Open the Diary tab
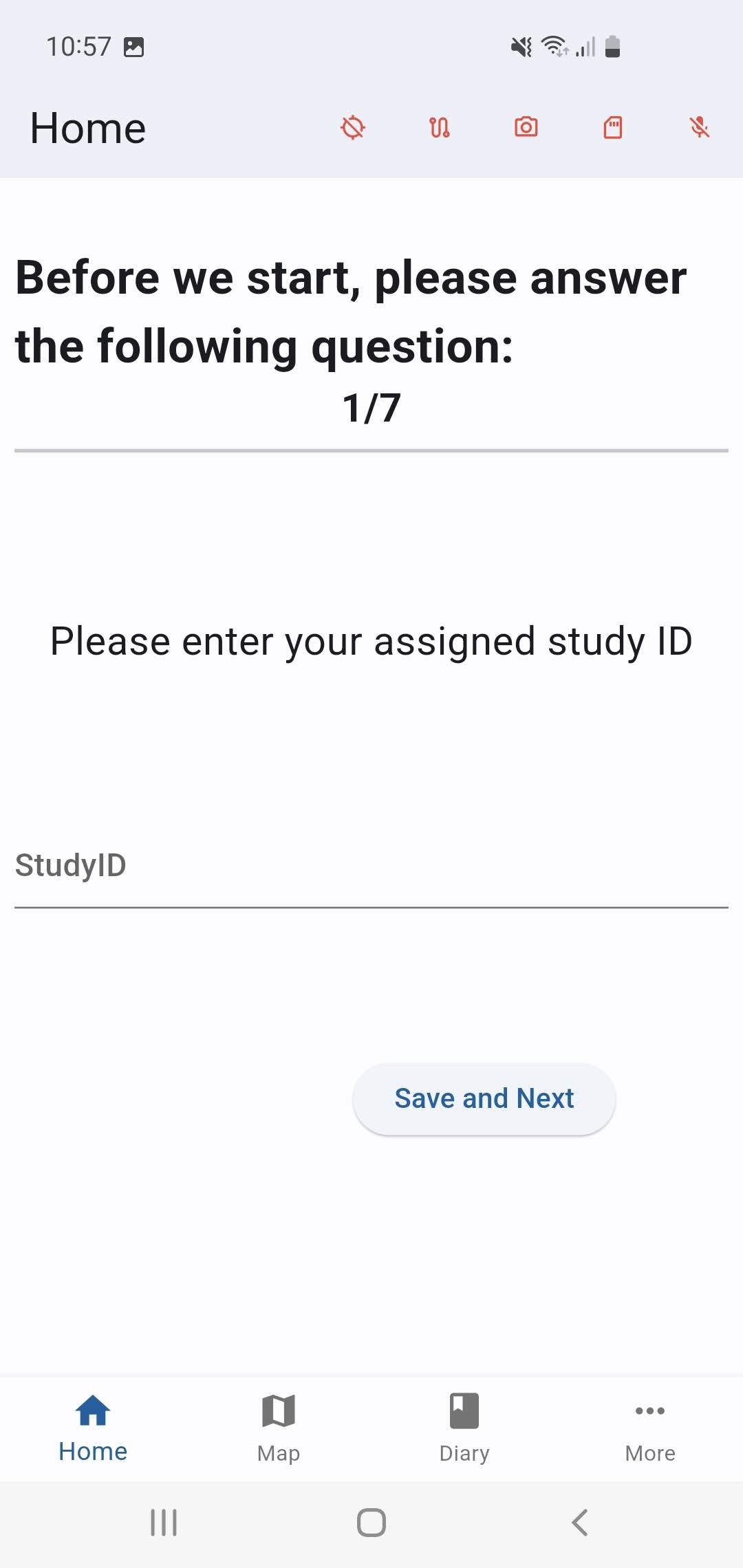The image size is (743, 1568). tap(464, 1428)
